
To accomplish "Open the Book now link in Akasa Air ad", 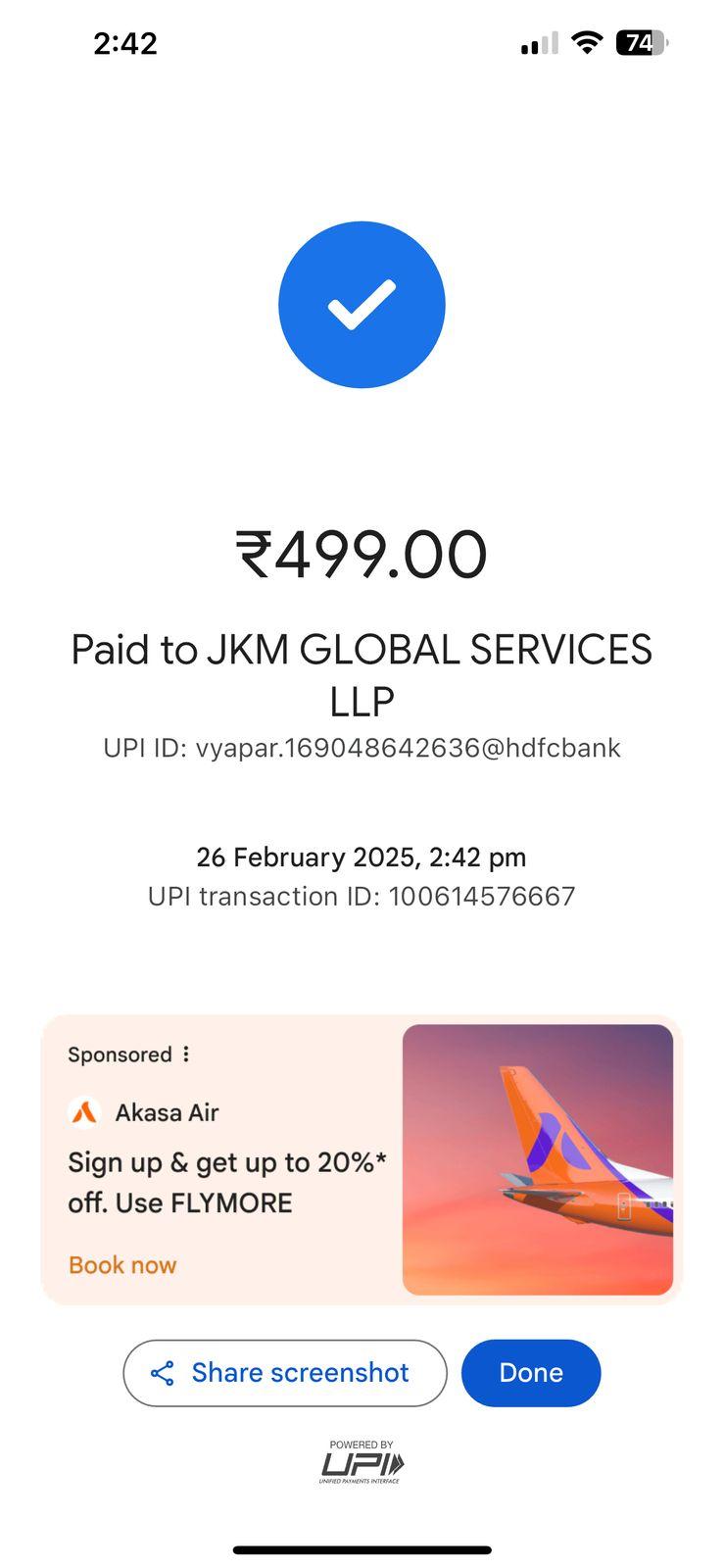I will click(122, 1265).
